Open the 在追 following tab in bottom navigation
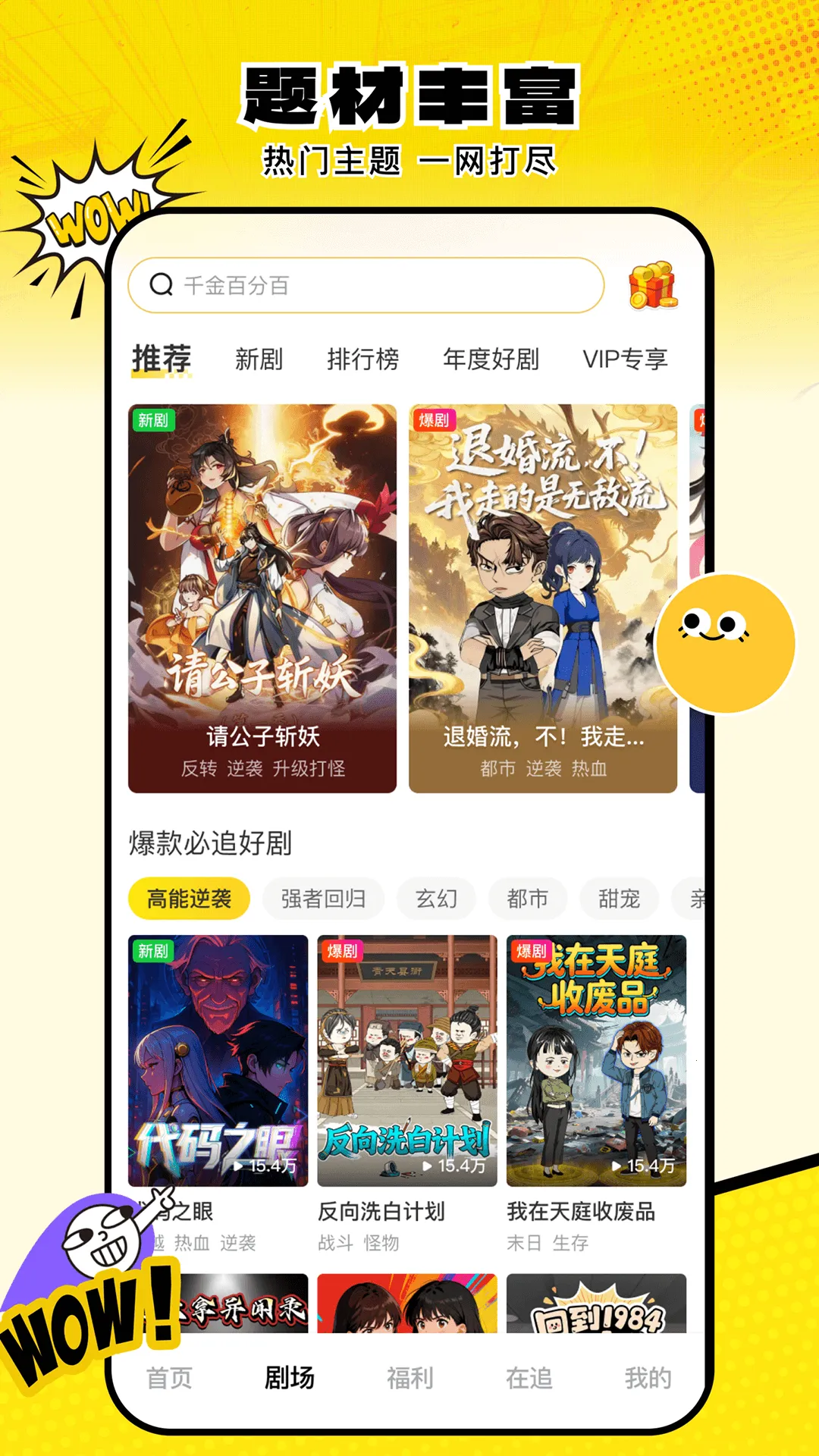Image resolution: width=819 pixels, height=1456 pixels. tap(529, 1378)
